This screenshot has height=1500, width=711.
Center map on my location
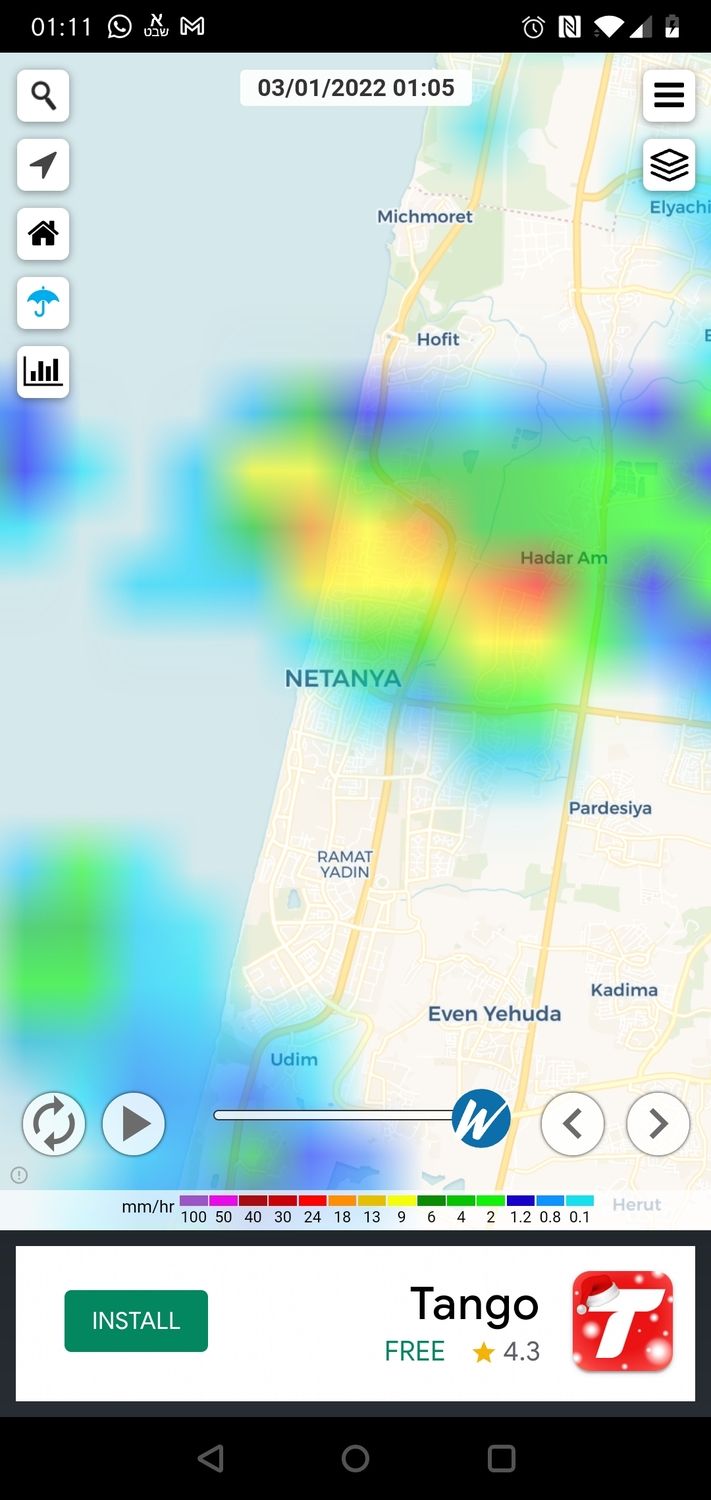pos(43,165)
